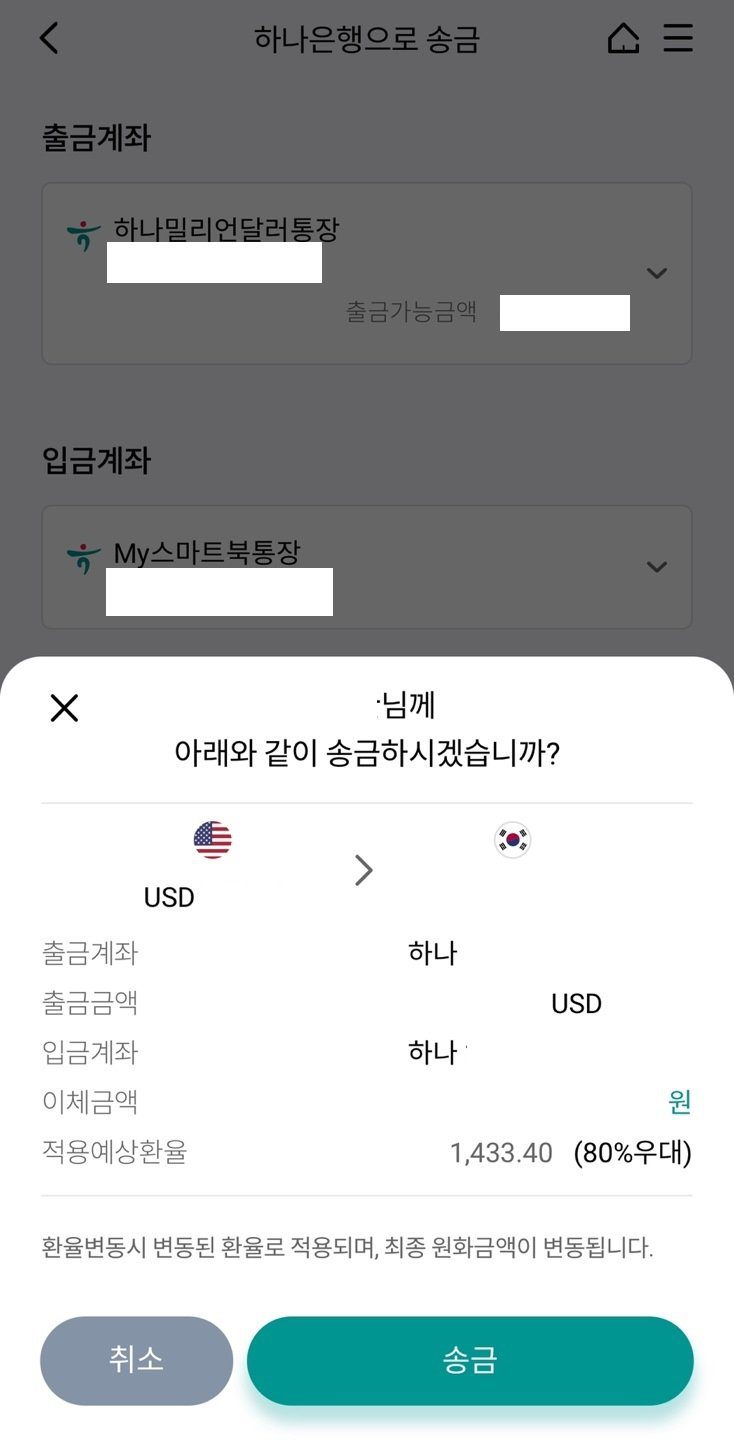Tap the arrow between the currency flags
Viewport: 734px width, 1440px height.
tap(363, 870)
